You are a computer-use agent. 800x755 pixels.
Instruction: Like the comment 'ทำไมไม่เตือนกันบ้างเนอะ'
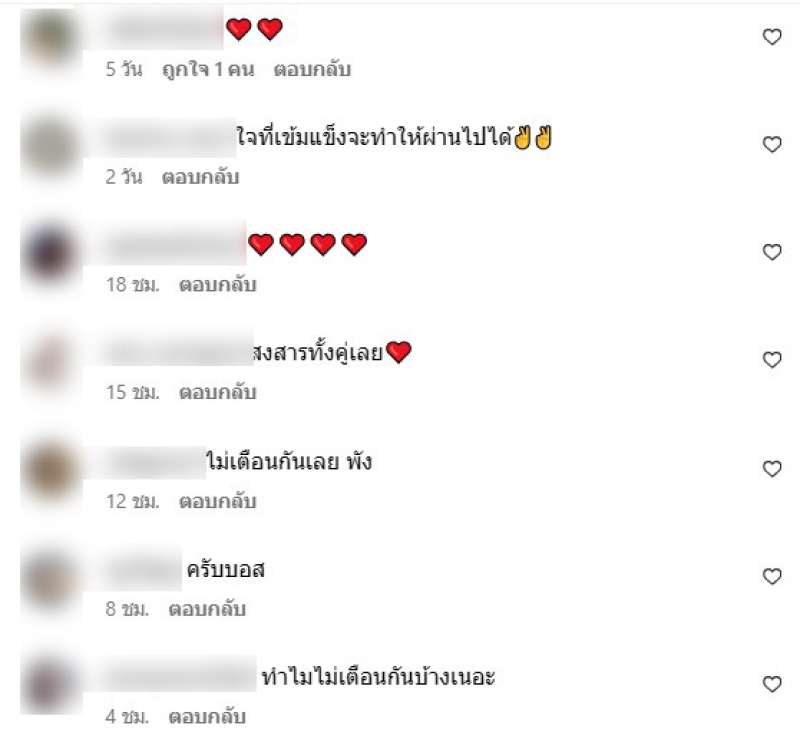pyautogui.click(x=772, y=685)
